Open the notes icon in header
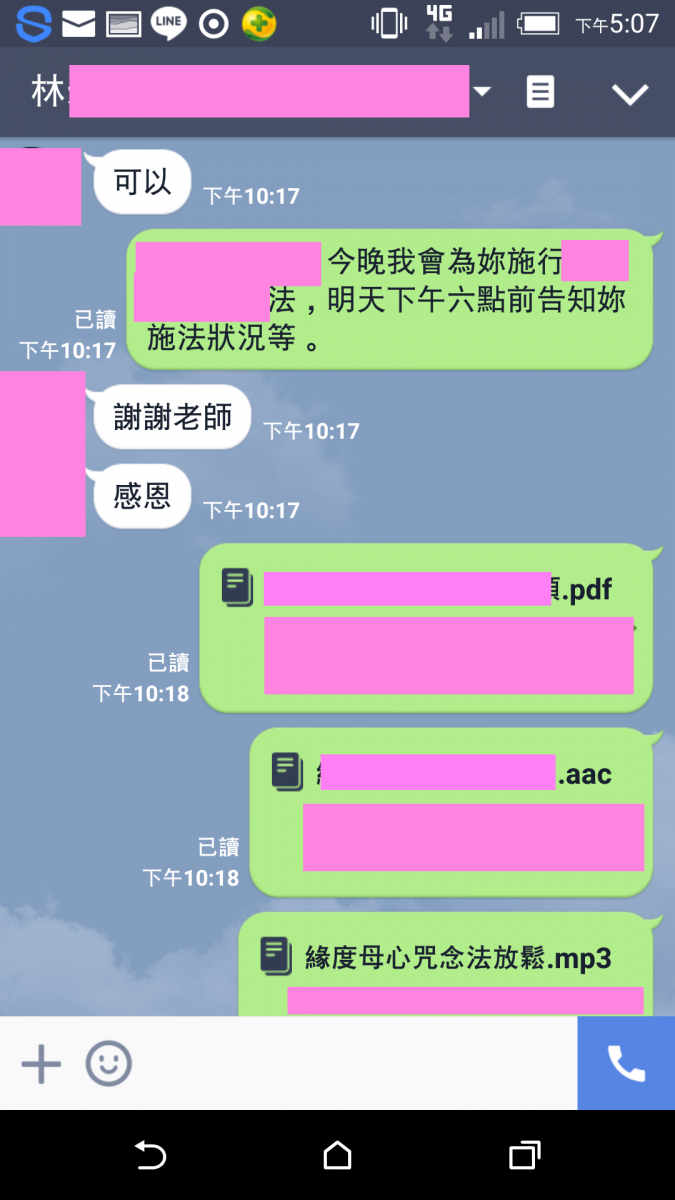The image size is (675, 1200). pyautogui.click(x=540, y=93)
